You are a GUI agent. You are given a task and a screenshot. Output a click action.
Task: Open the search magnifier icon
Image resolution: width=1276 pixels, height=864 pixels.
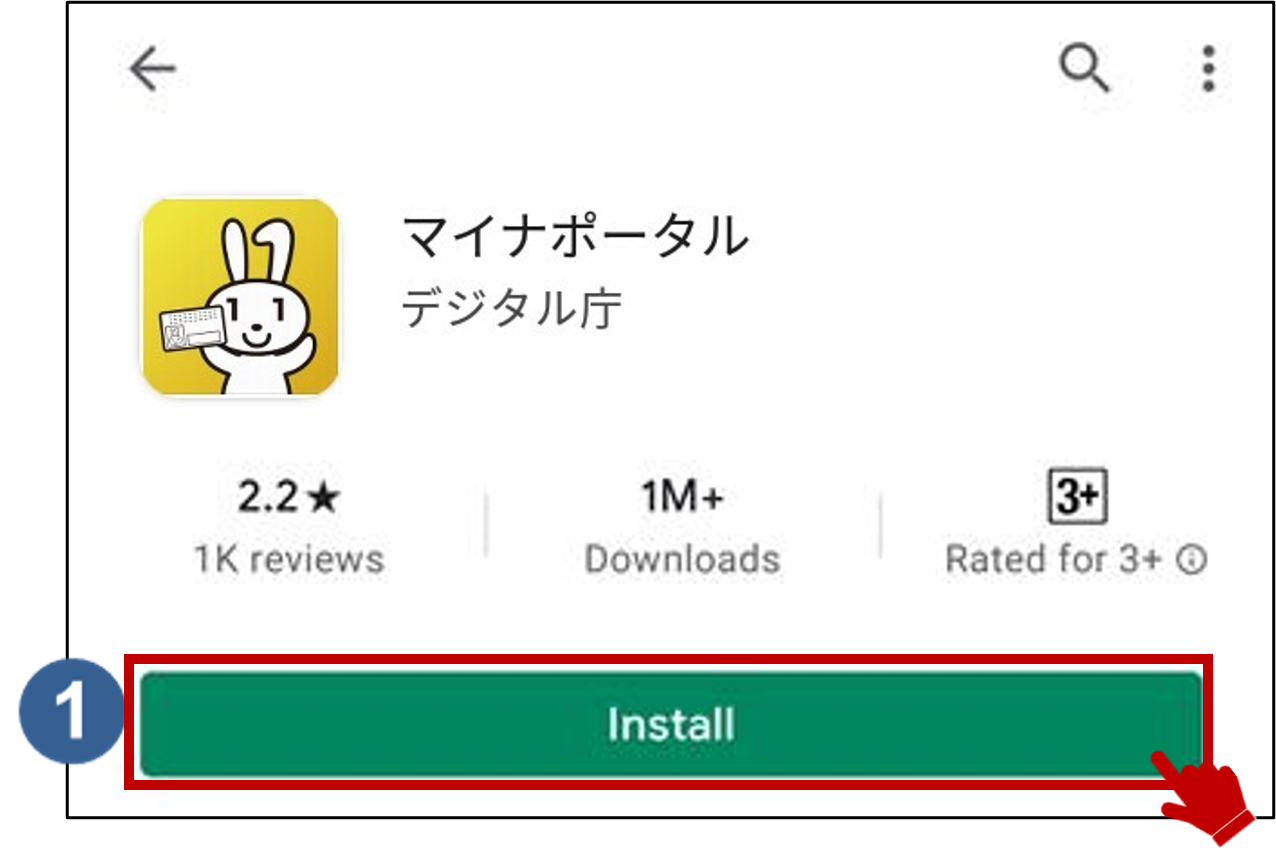(x=1084, y=69)
